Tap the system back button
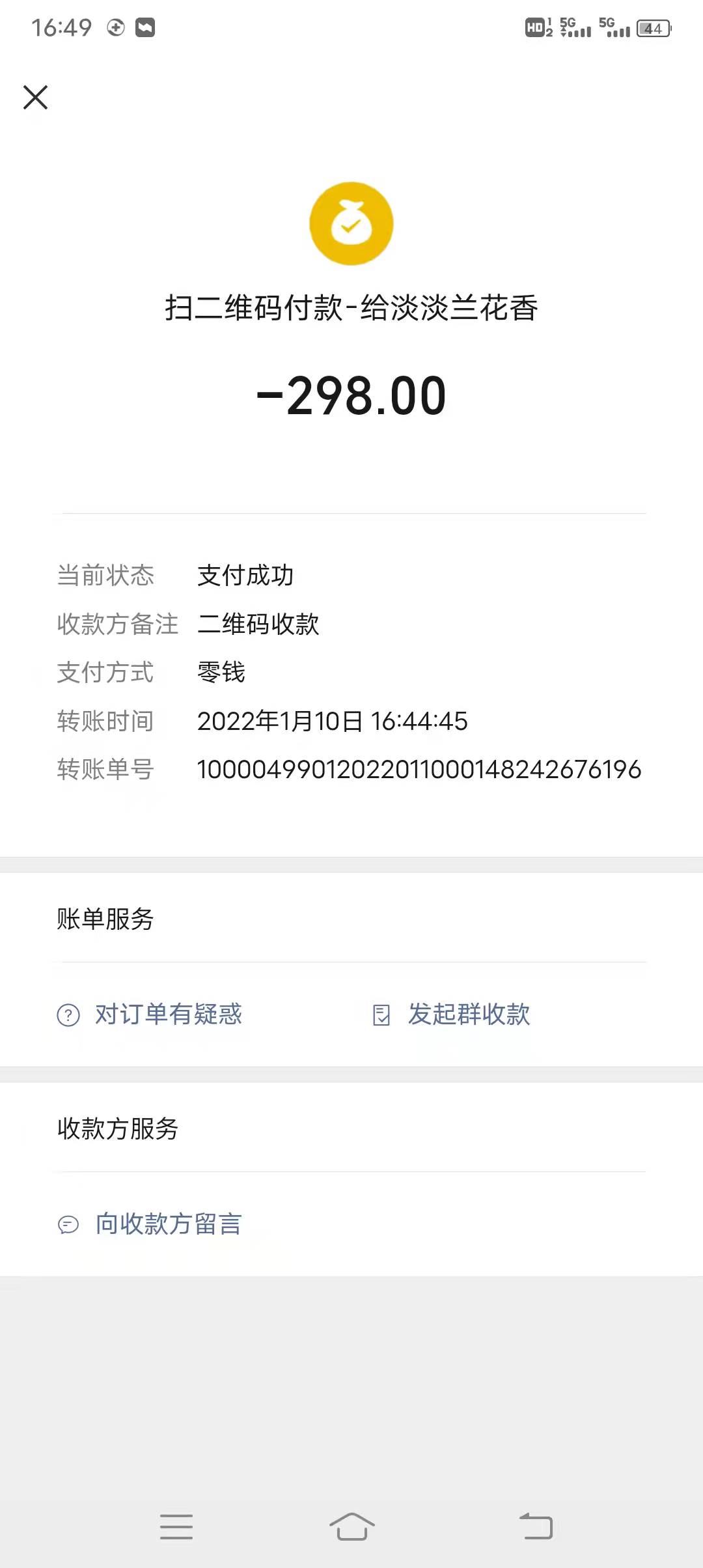 coord(536,1526)
